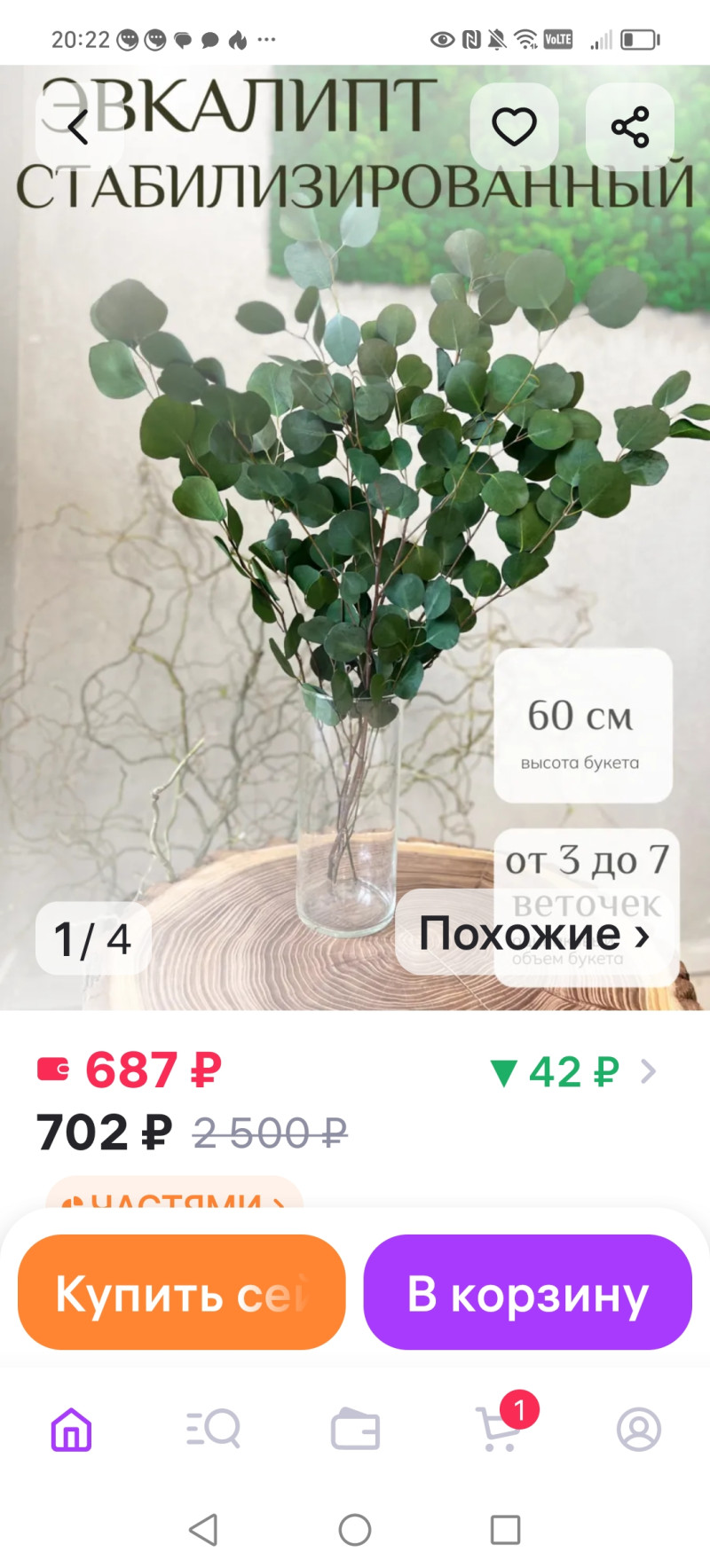Open the ЧАСТЯМИ installment chip
This screenshot has width=710, height=1568.
click(175, 1196)
